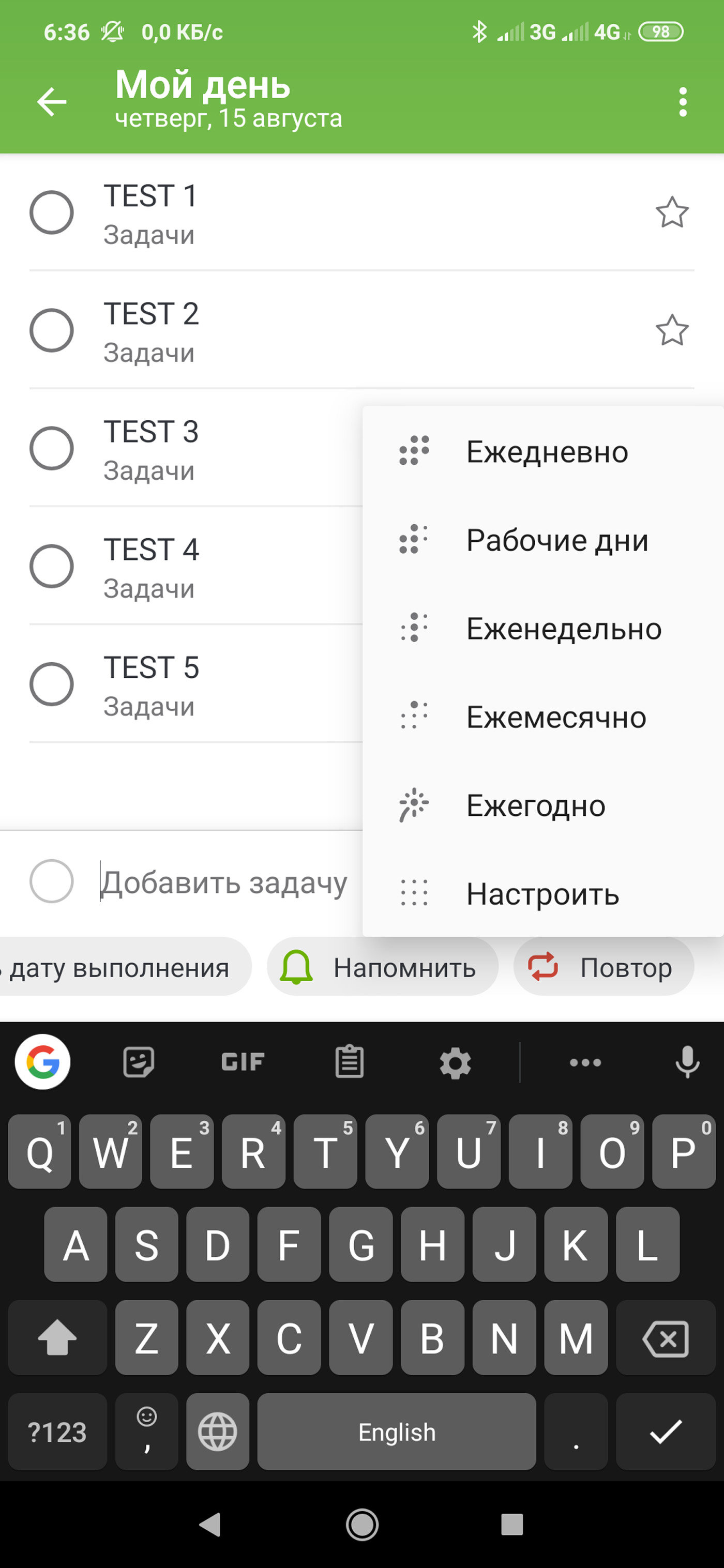Star the TEST 1 task
Image resolution: width=724 pixels, height=1568 pixels.
[672, 212]
